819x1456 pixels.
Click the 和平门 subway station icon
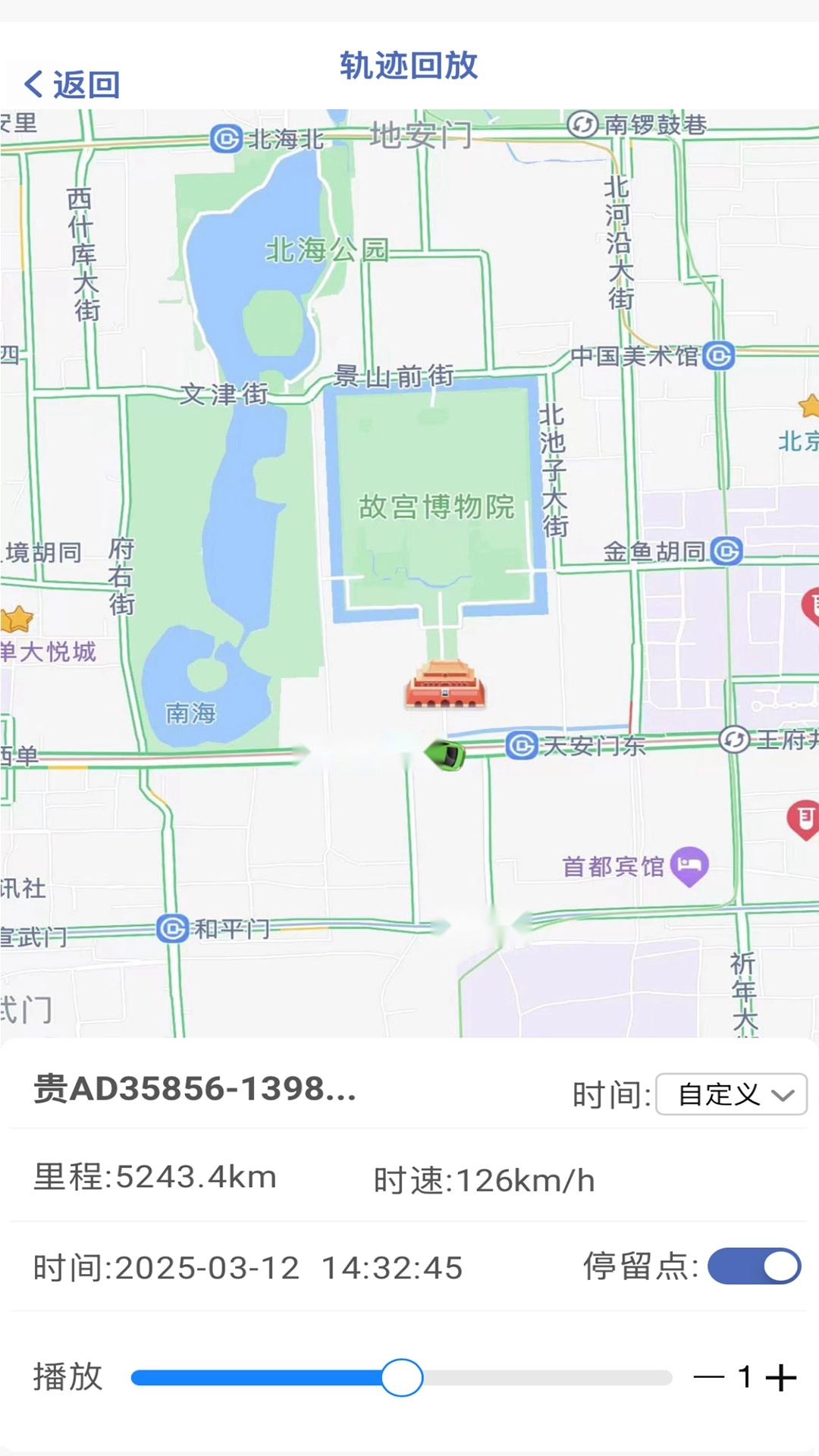coord(171,927)
